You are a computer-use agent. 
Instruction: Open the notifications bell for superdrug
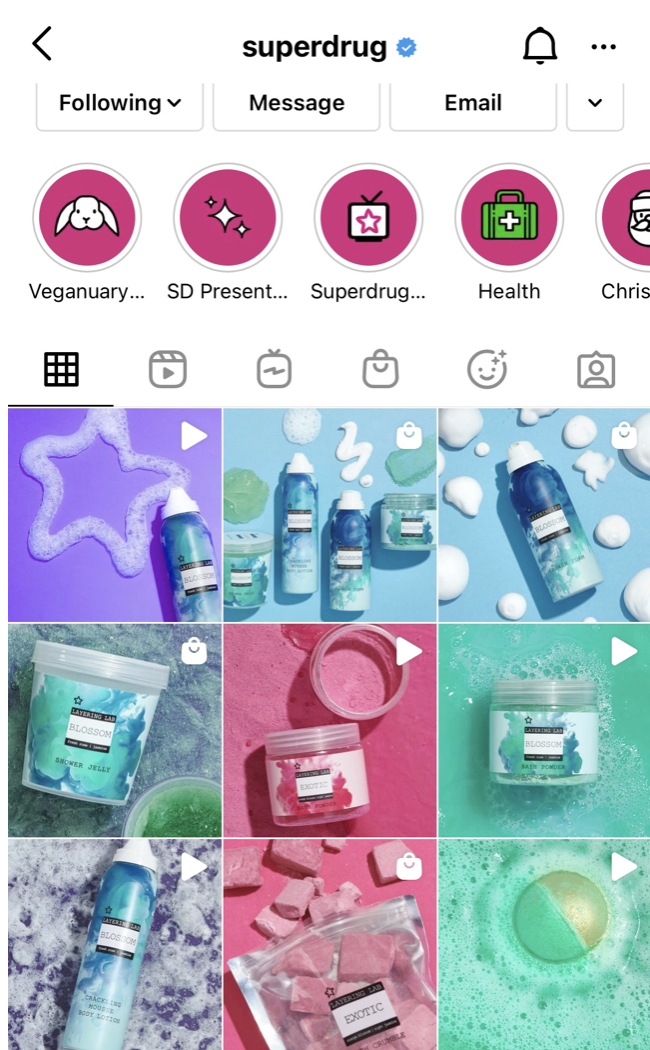pyautogui.click(x=540, y=46)
